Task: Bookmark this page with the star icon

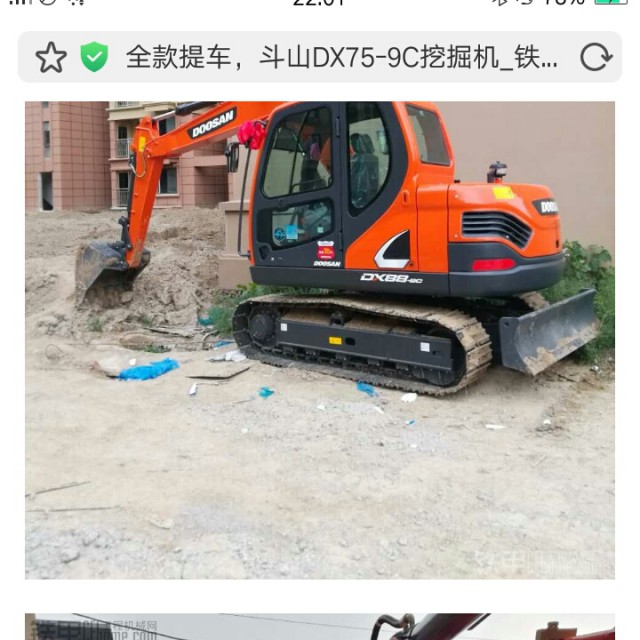Action: tap(51, 58)
